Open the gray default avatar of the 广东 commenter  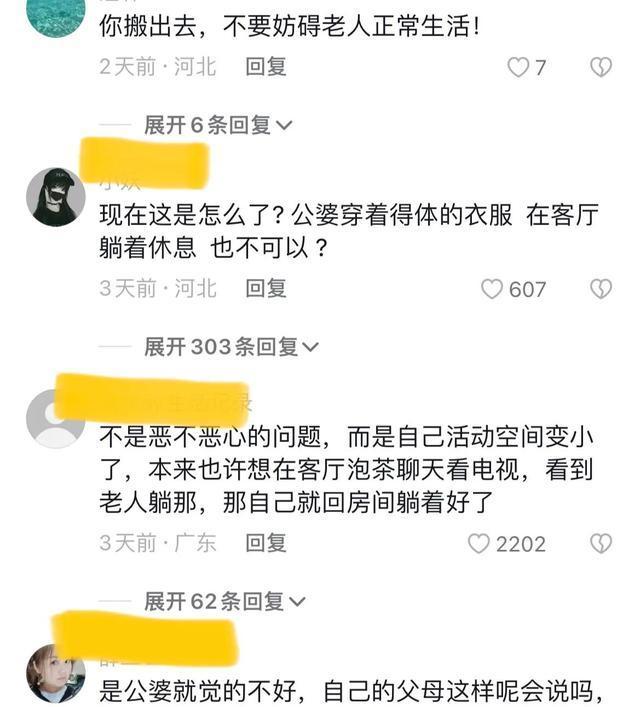[55, 418]
